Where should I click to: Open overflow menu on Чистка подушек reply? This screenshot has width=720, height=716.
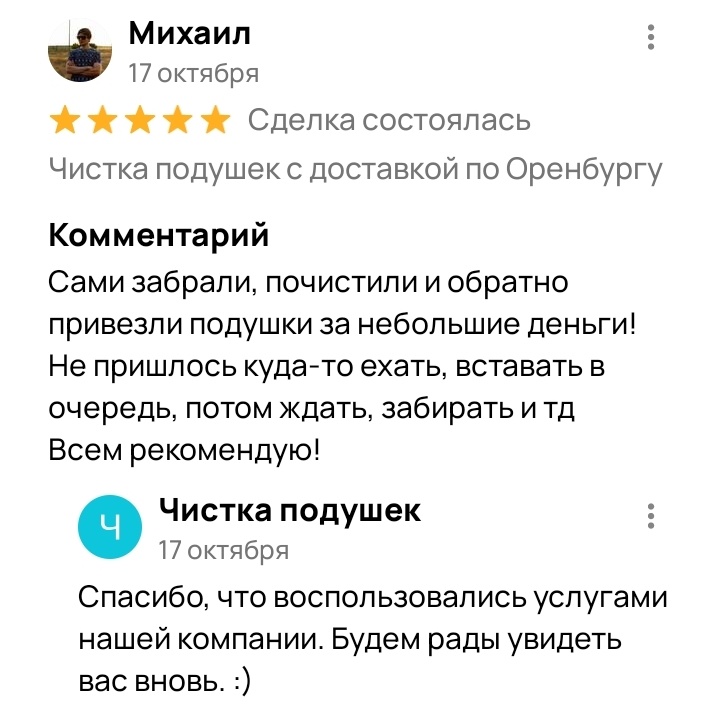click(651, 516)
